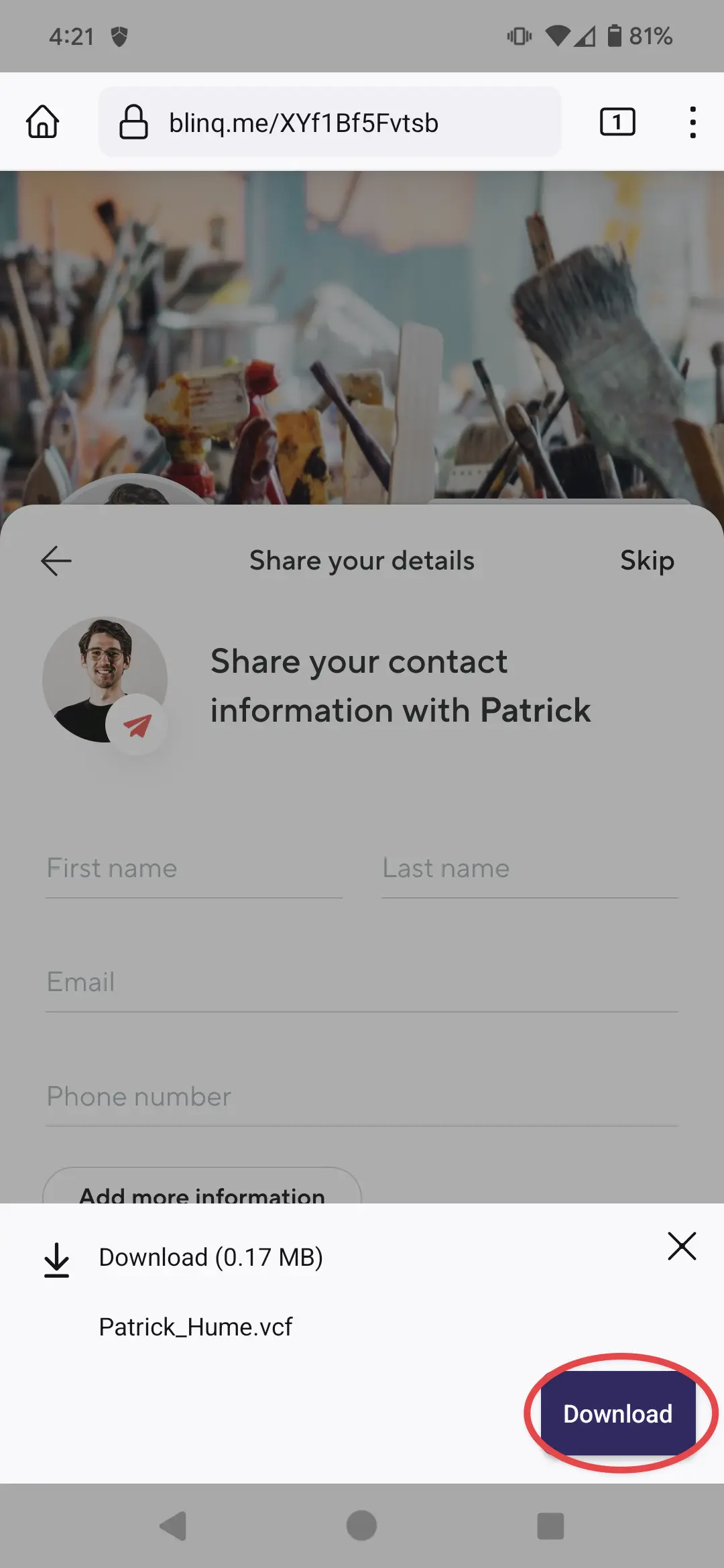This screenshot has width=724, height=1568.
Task: Tap the system back button
Action: coord(173,1526)
